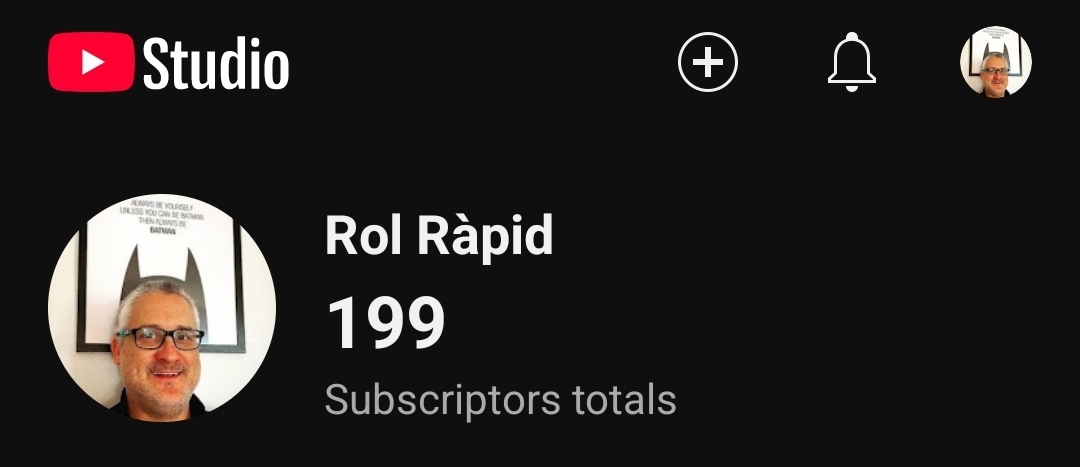The image size is (1080, 467).
Task: Open the account avatar menu
Action: pos(995,62)
